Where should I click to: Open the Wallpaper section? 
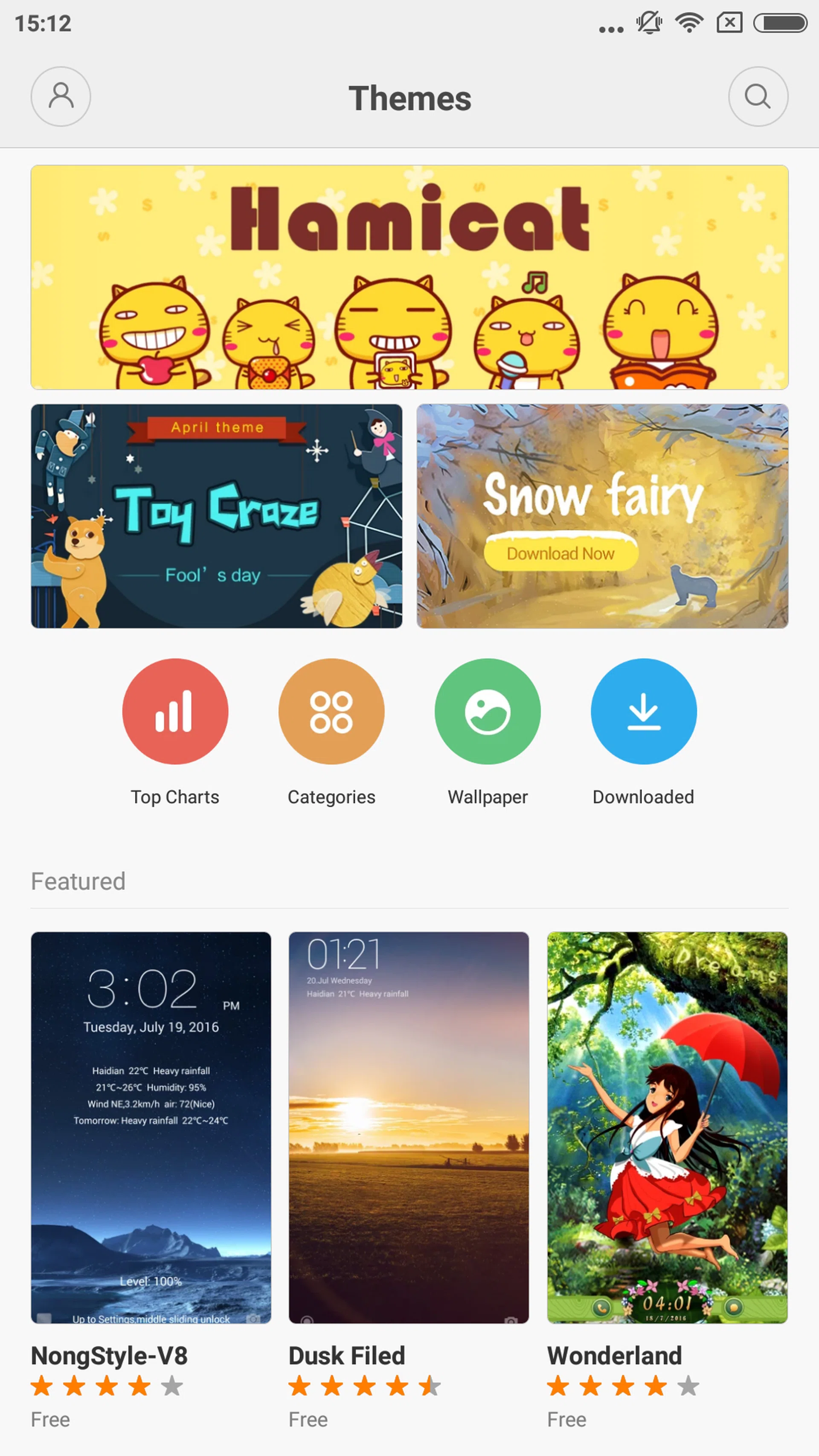tap(487, 712)
